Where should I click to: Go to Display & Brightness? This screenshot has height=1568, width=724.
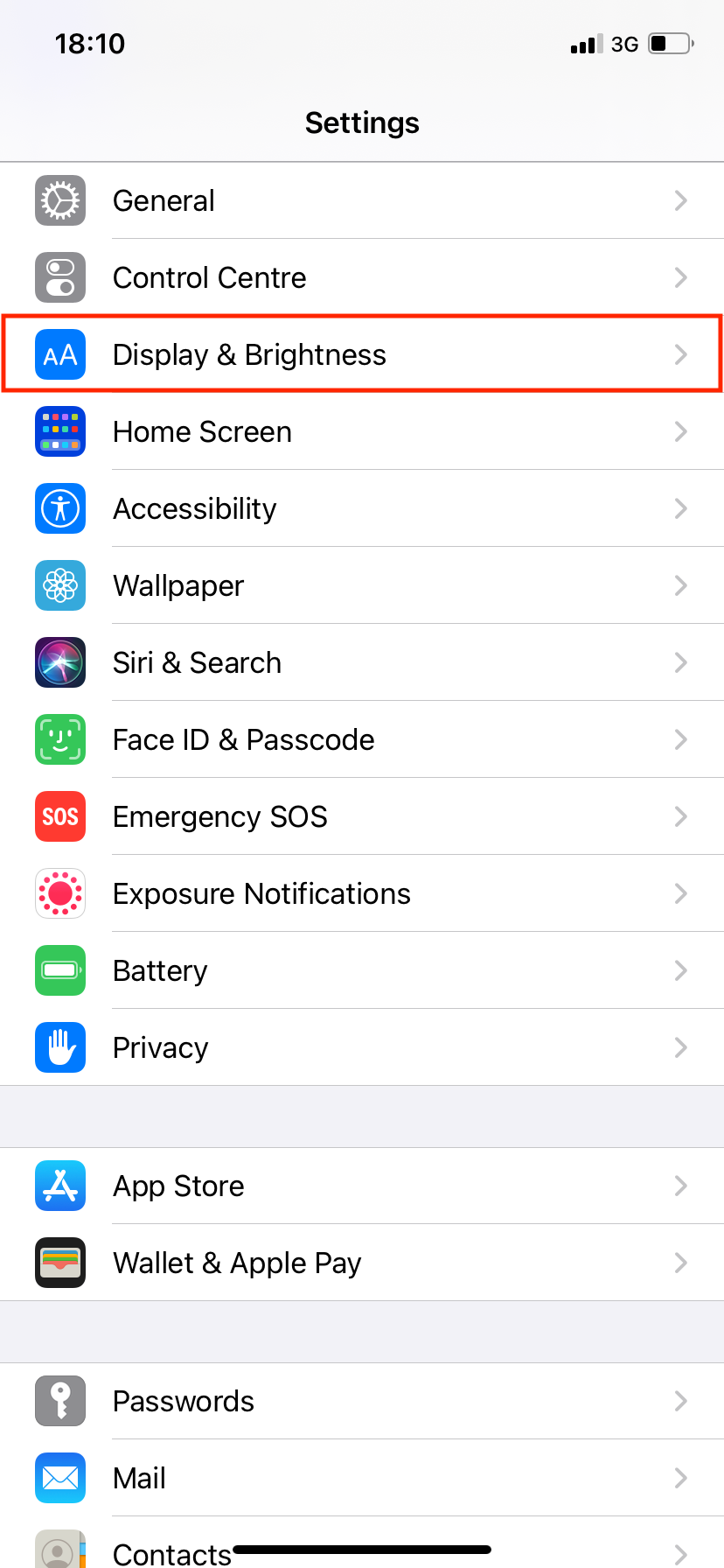click(x=362, y=354)
